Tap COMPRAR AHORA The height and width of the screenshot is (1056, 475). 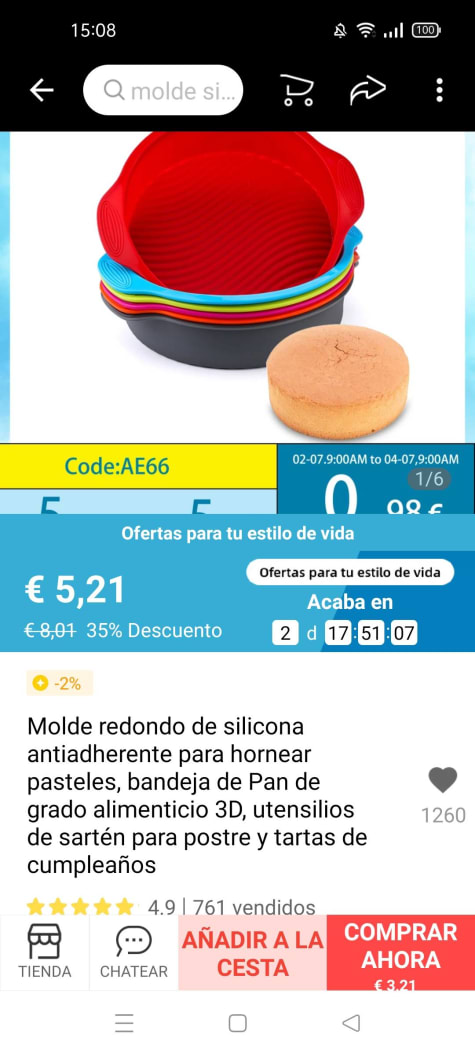click(401, 952)
